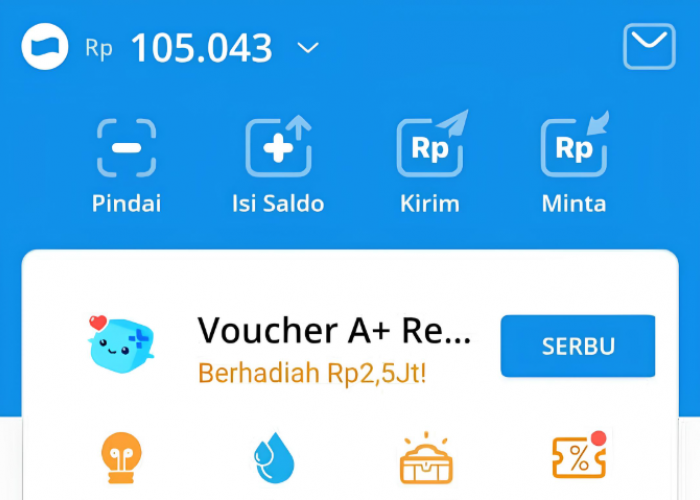Open the percent voucher icon
This screenshot has height=500, width=700.
pos(579,458)
